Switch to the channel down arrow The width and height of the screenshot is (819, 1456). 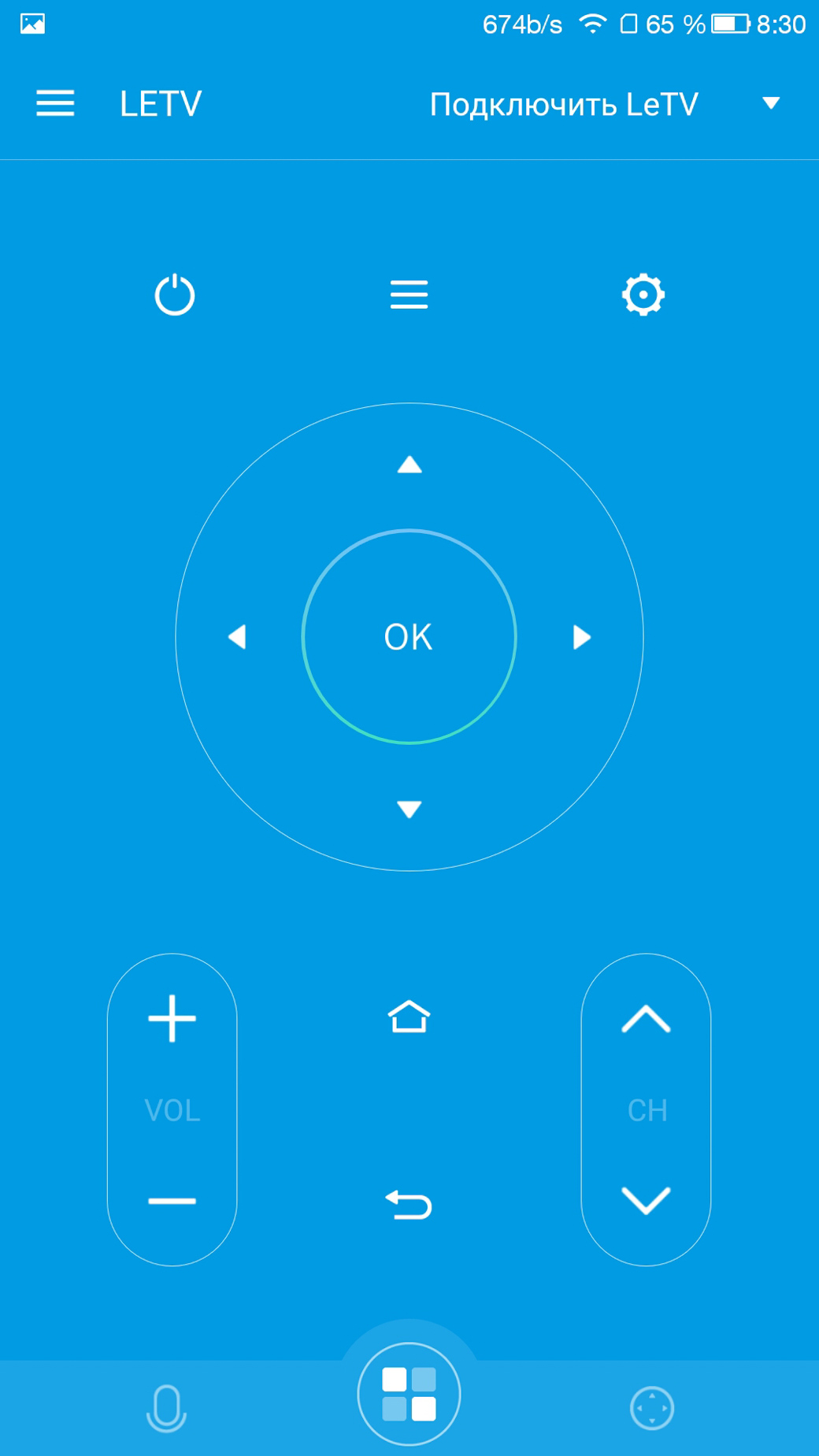coord(646,1201)
